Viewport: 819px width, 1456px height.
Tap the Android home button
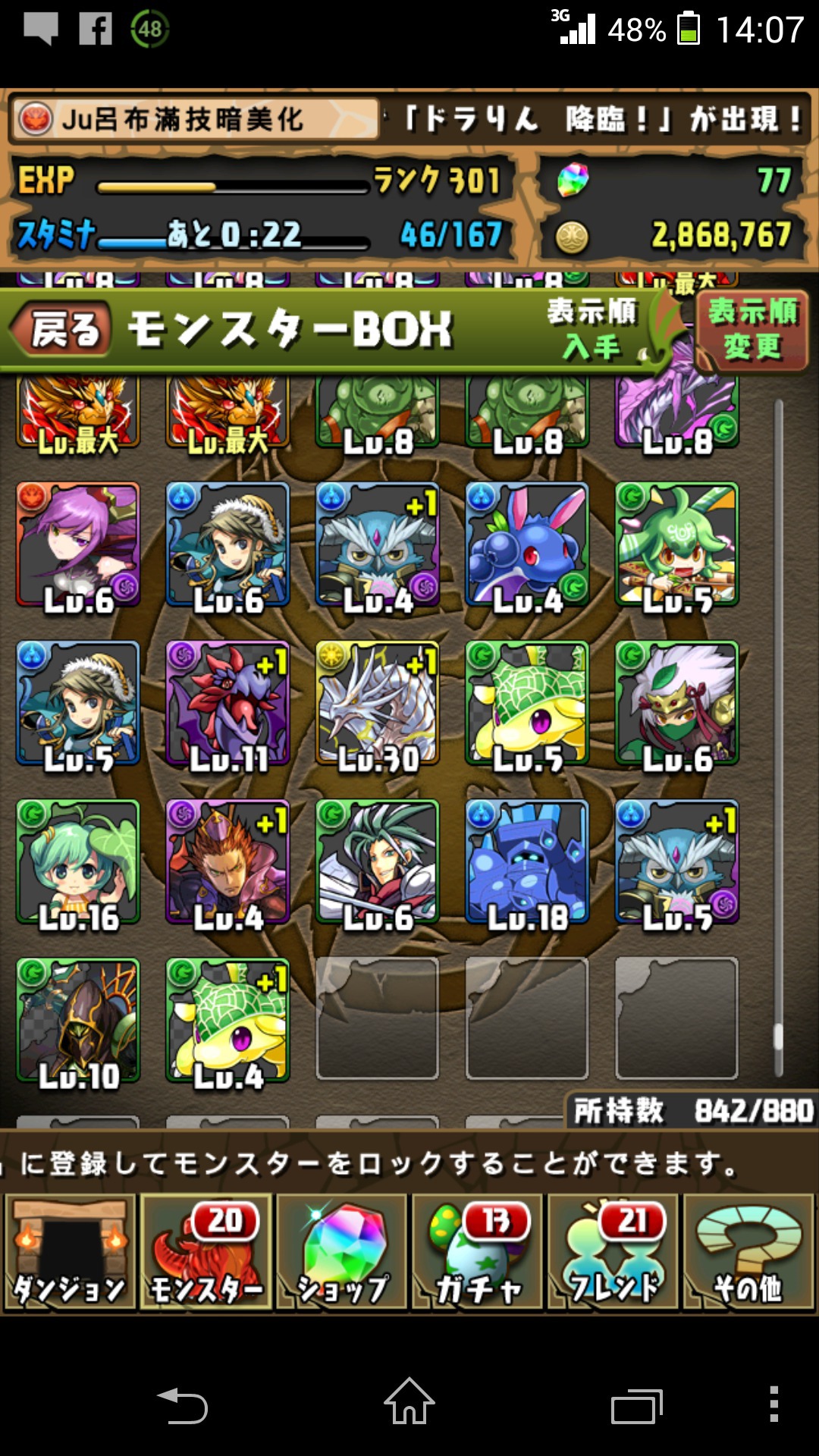[x=409, y=1401]
